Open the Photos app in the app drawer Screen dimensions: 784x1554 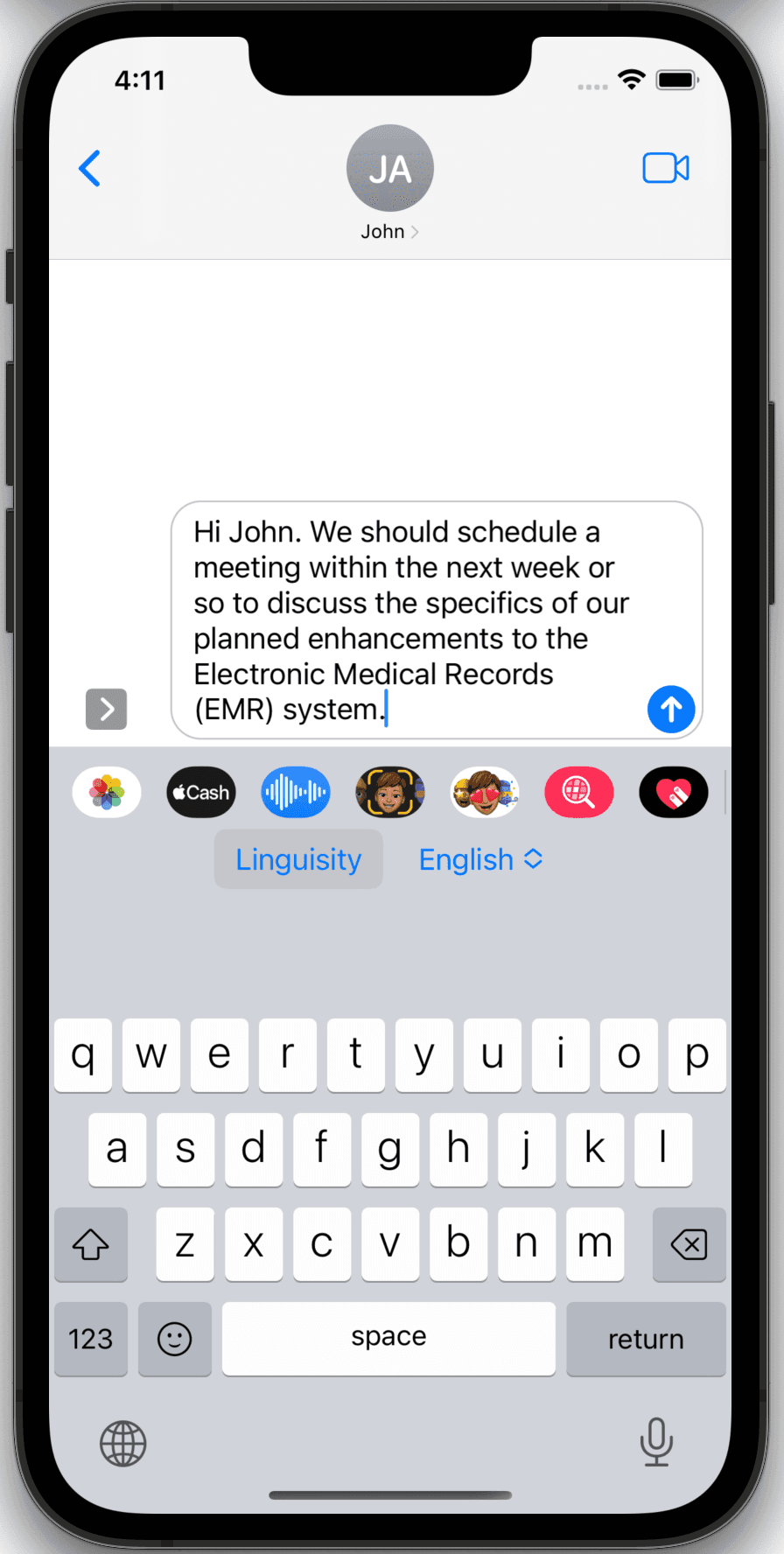click(x=107, y=792)
